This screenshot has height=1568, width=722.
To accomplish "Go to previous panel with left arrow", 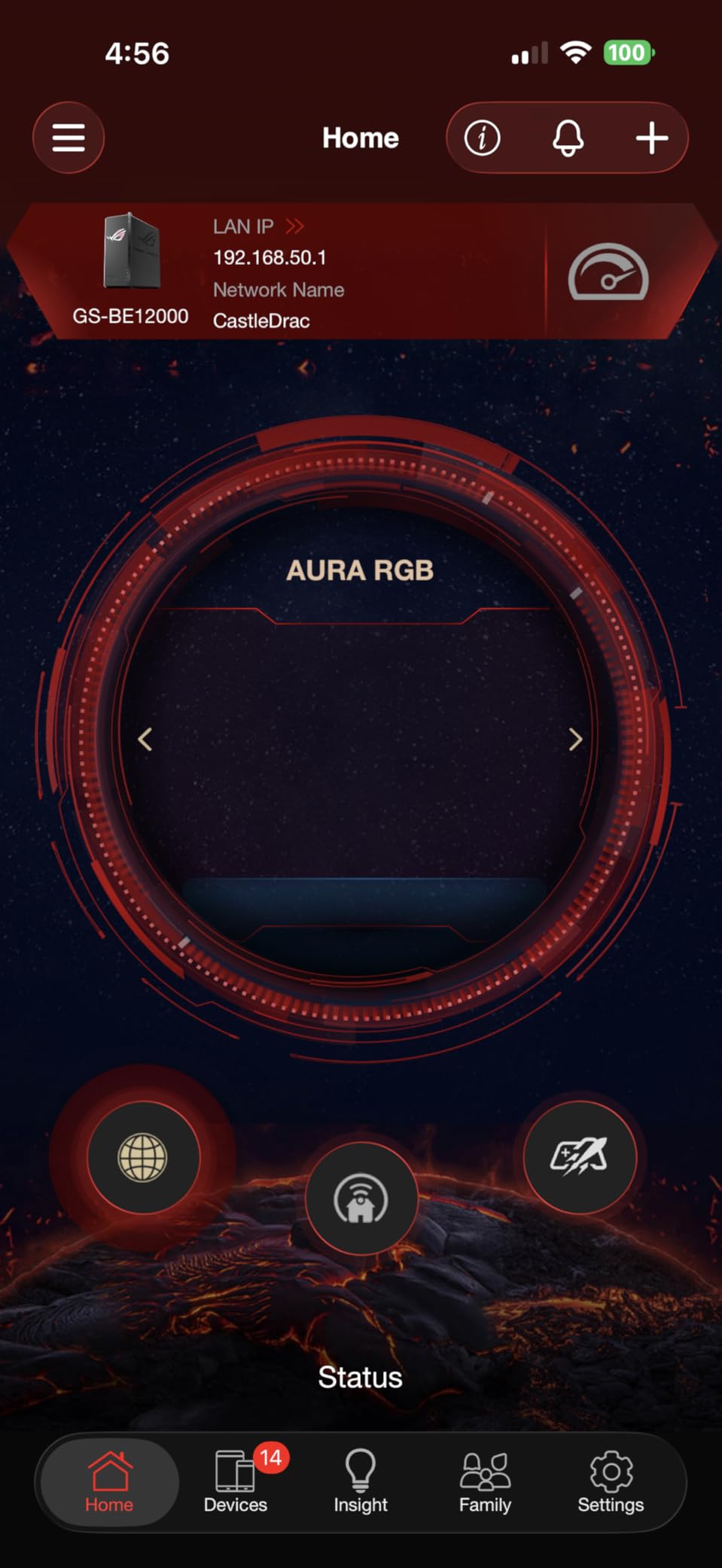I will [x=145, y=739].
